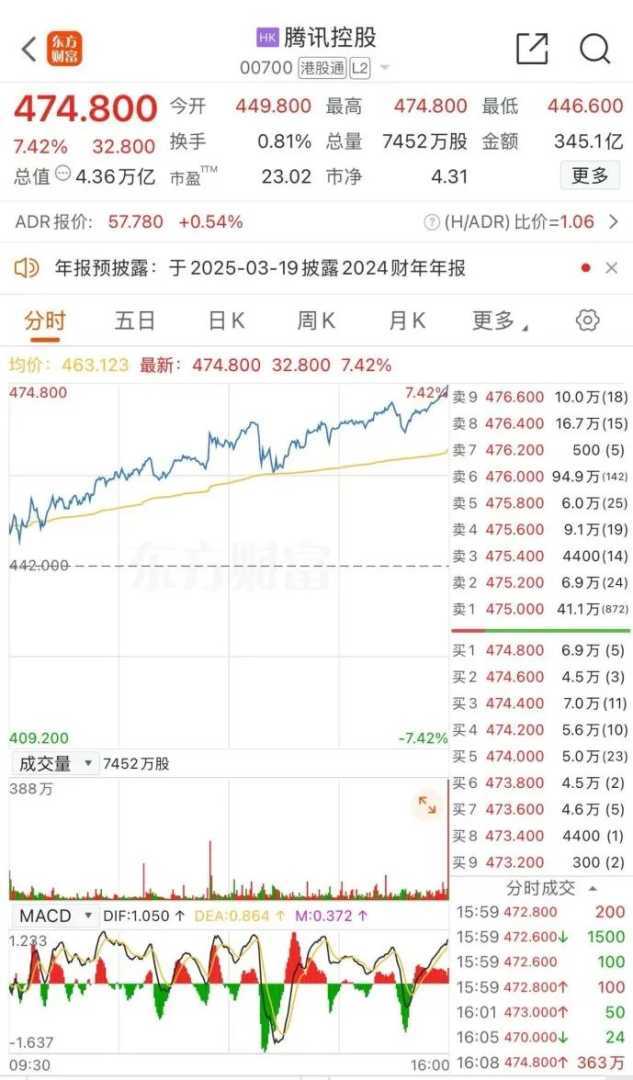633x1080 pixels.
Task: Switch to the 五日 chart tab
Action: [135, 321]
